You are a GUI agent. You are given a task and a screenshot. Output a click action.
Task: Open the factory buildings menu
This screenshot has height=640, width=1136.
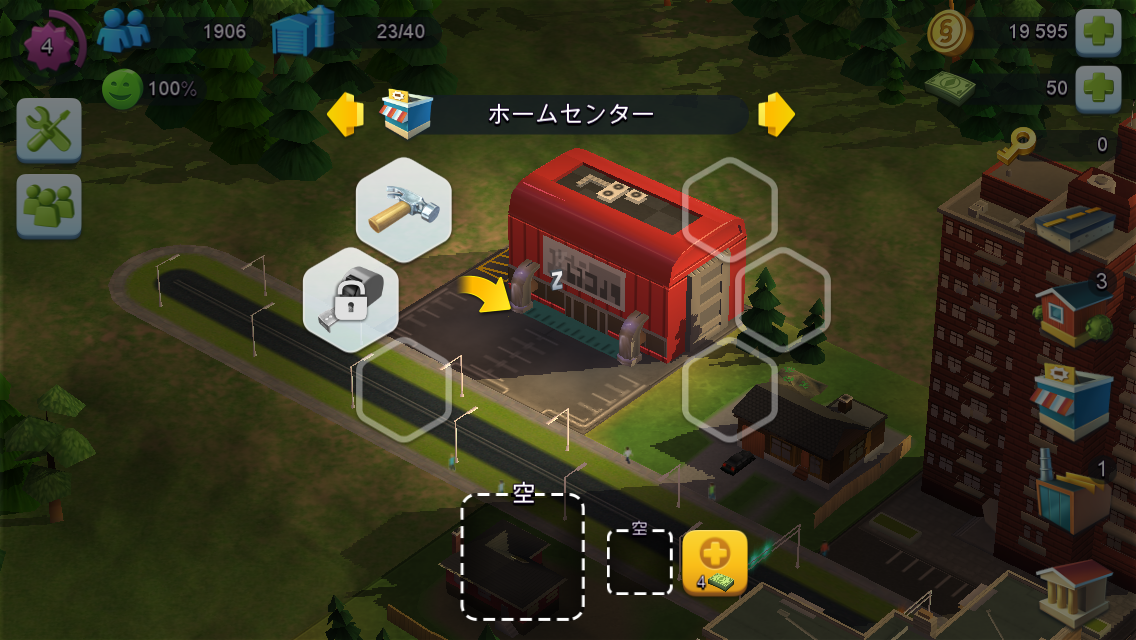tap(1070, 495)
